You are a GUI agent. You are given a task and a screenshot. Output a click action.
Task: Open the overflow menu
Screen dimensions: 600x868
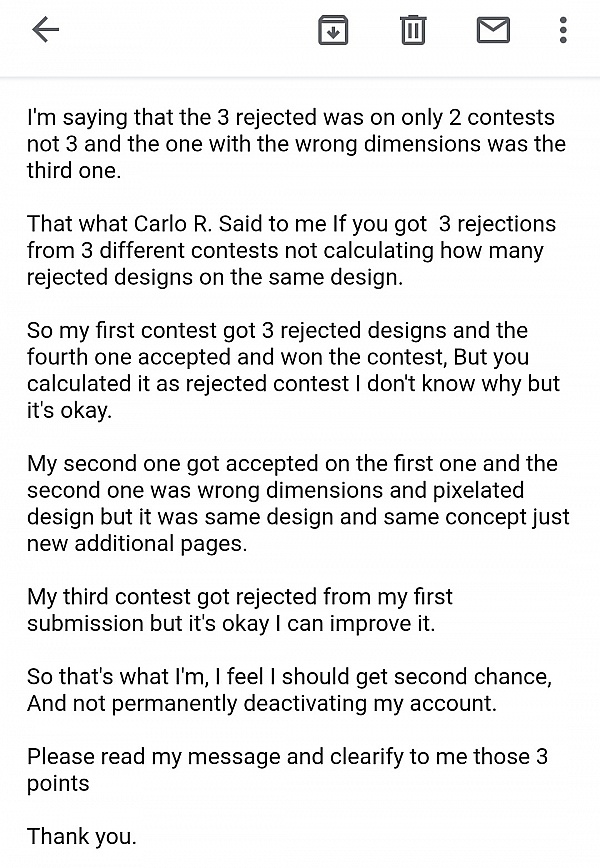pos(563,31)
